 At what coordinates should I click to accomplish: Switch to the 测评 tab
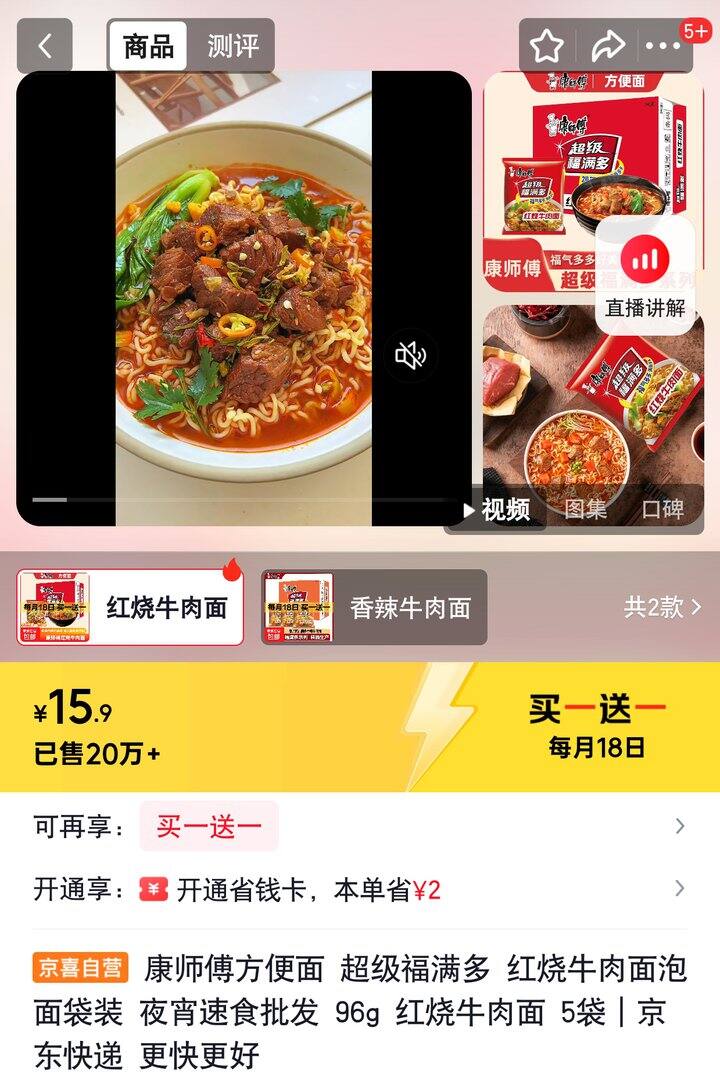[x=233, y=46]
